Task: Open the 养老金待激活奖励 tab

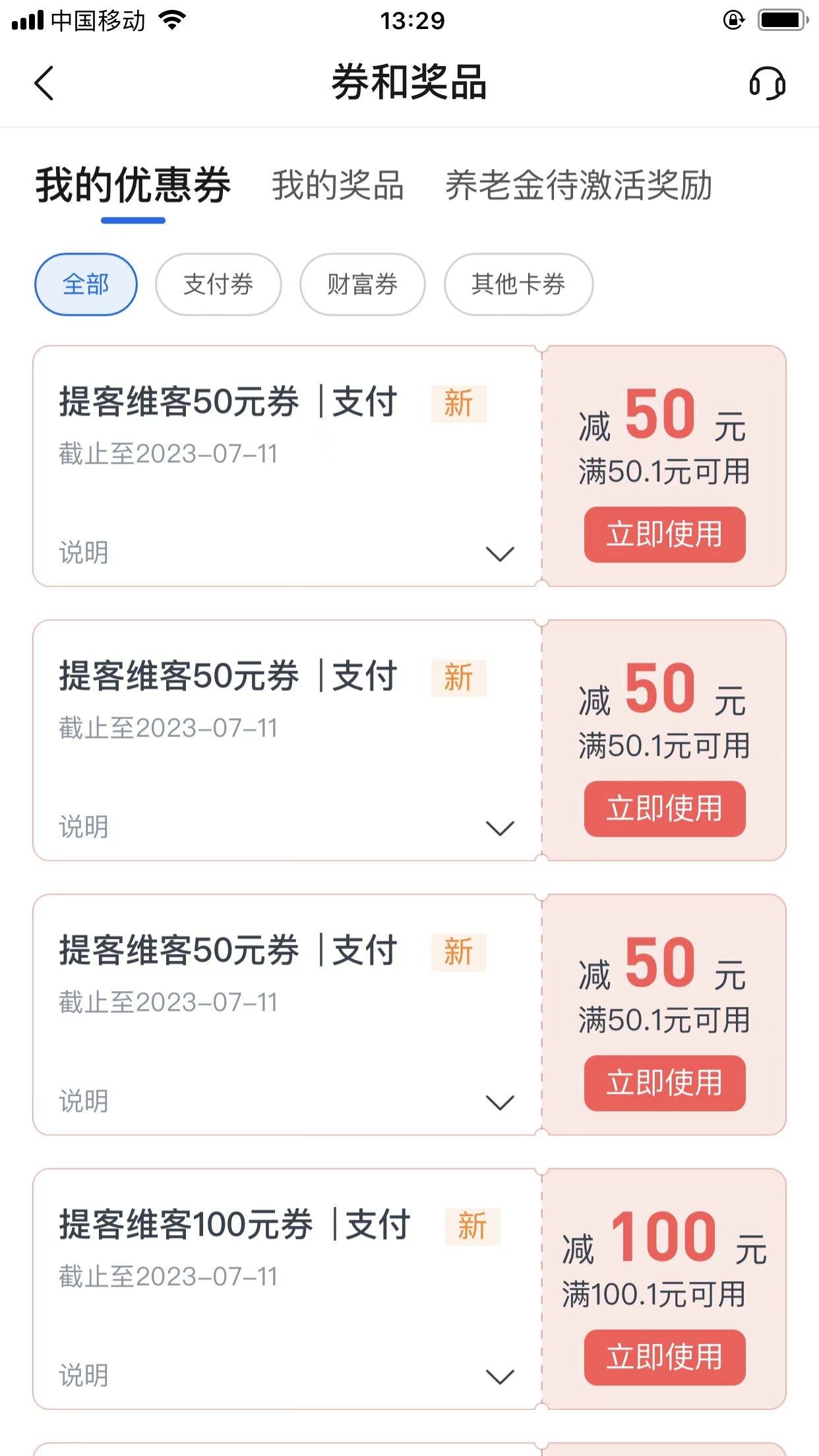Action: click(x=578, y=185)
